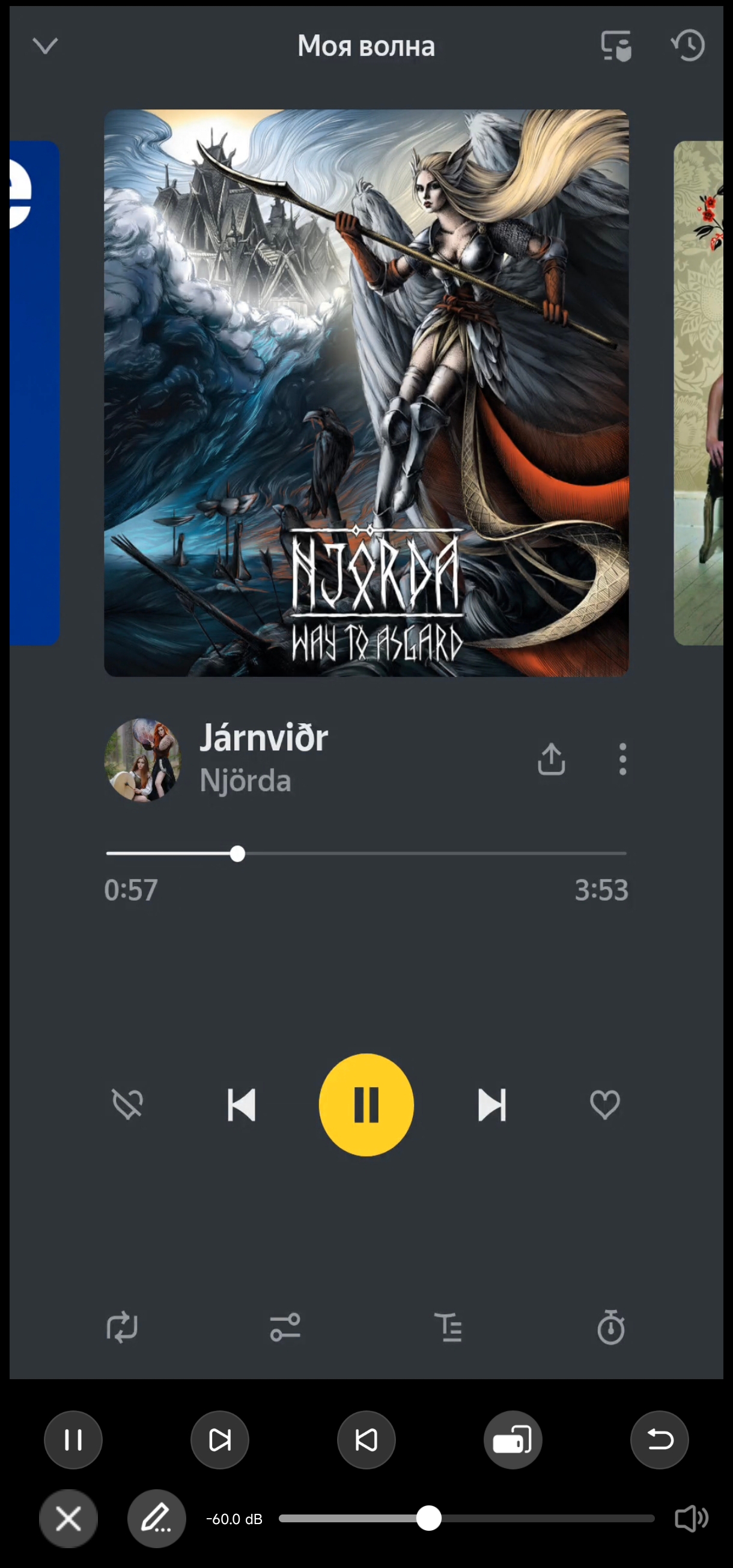Like the track with the heart
Viewport: 733px width, 1568px height.
(x=604, y=1104)
